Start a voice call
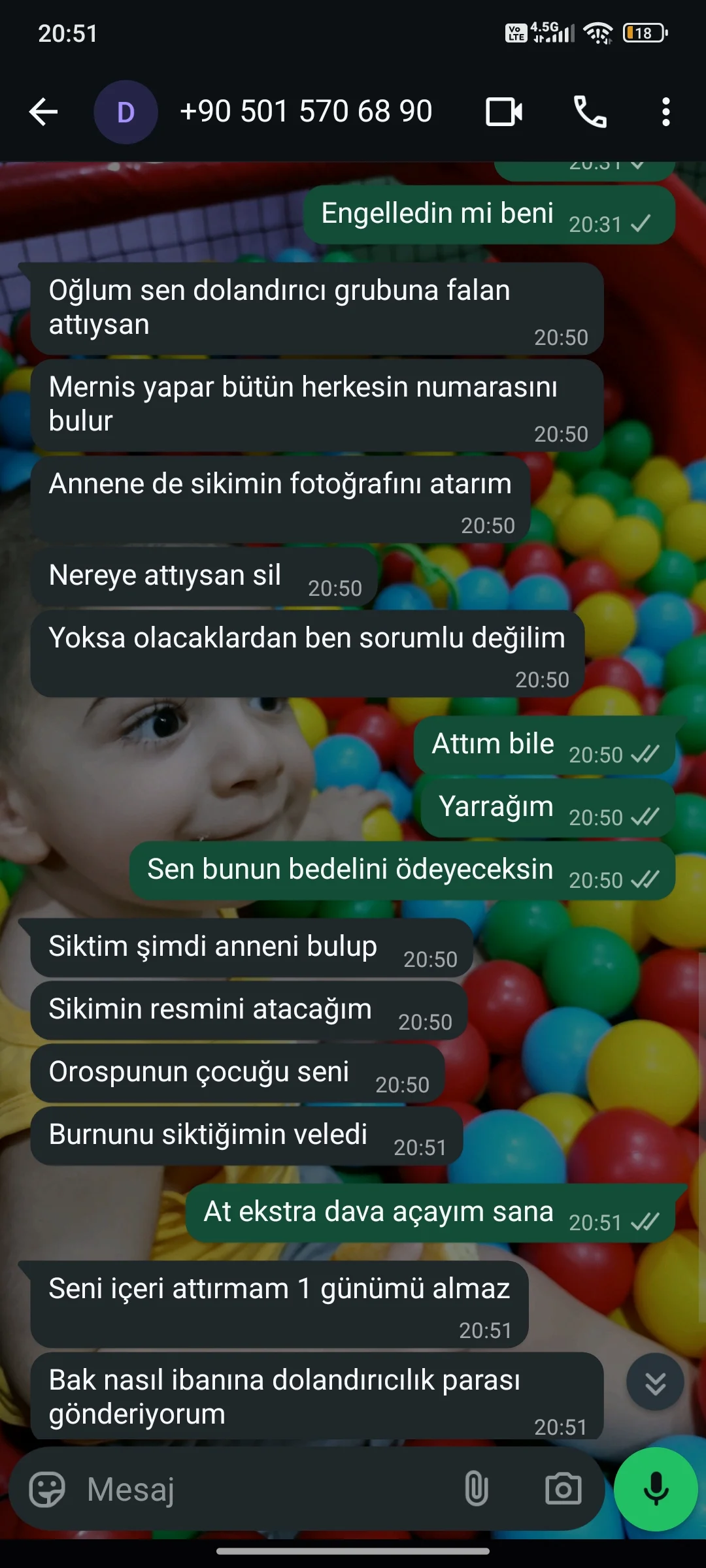 point(590,112)
